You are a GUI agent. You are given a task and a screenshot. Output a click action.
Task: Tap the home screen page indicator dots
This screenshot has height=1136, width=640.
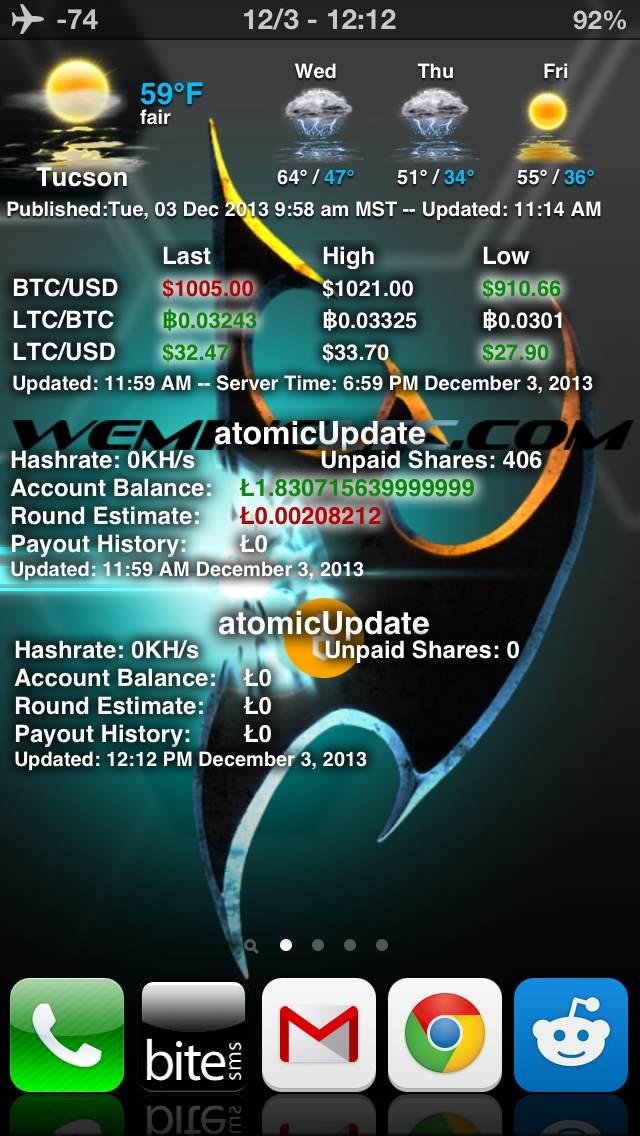(x=318, y=944)
